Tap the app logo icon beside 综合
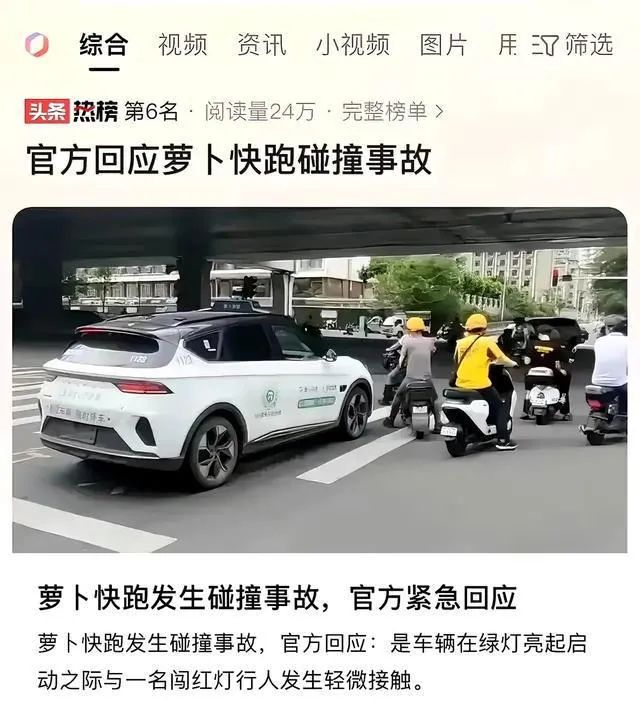This screenshot has height=703, width=640. (37, 44)
